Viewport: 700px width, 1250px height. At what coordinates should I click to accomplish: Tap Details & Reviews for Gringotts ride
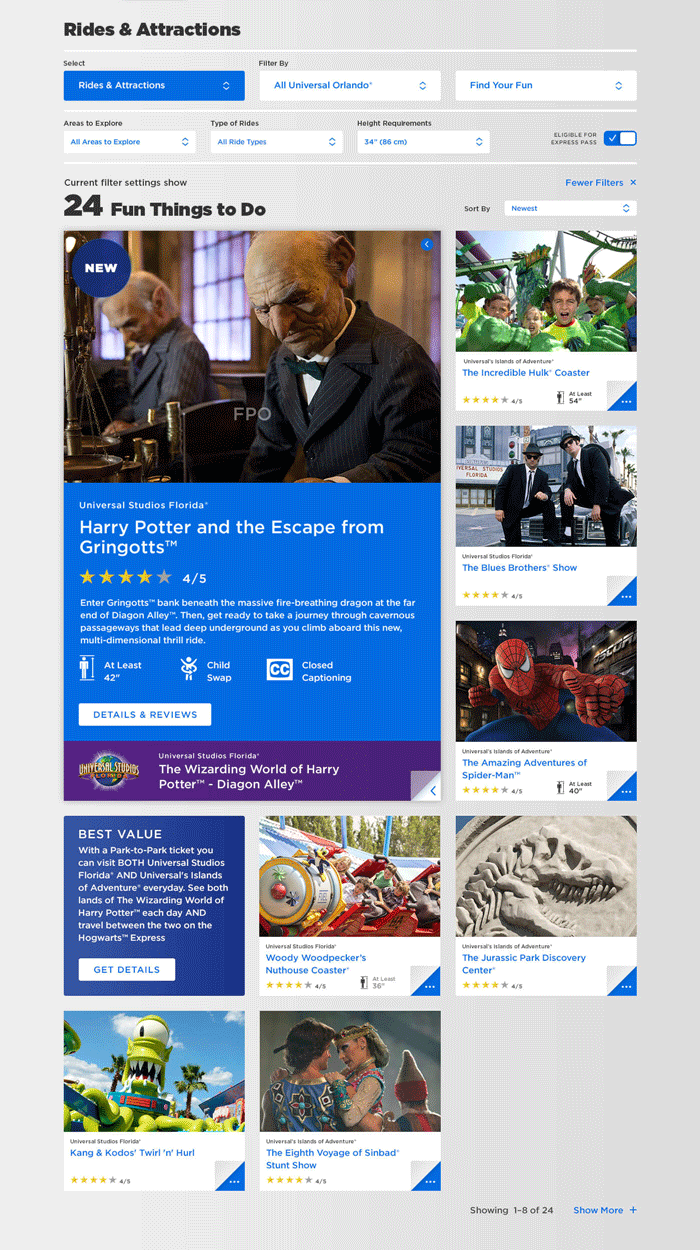(145, 714)
